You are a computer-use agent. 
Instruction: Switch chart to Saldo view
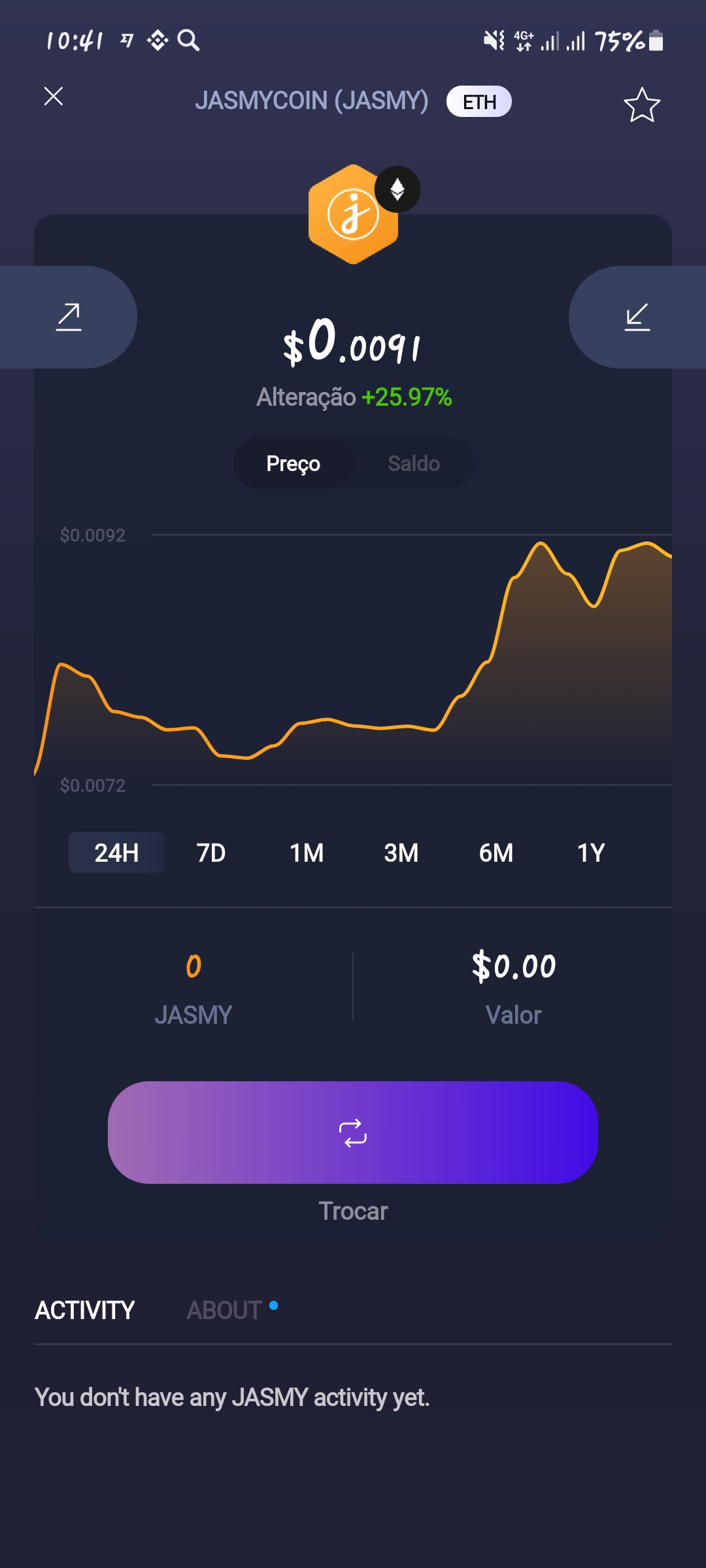click(413, 463)
